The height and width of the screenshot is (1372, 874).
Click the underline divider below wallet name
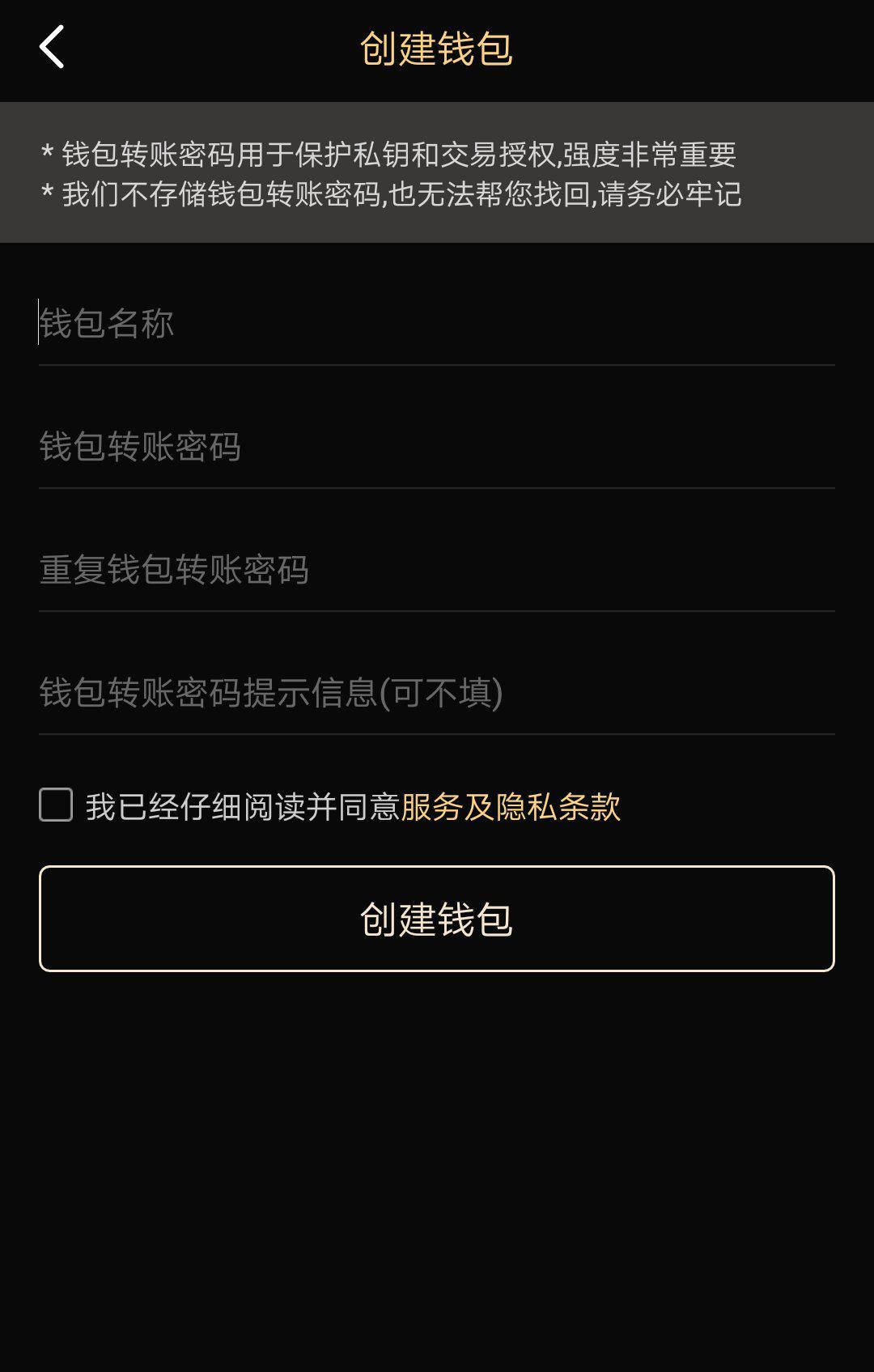coord(437,366)
